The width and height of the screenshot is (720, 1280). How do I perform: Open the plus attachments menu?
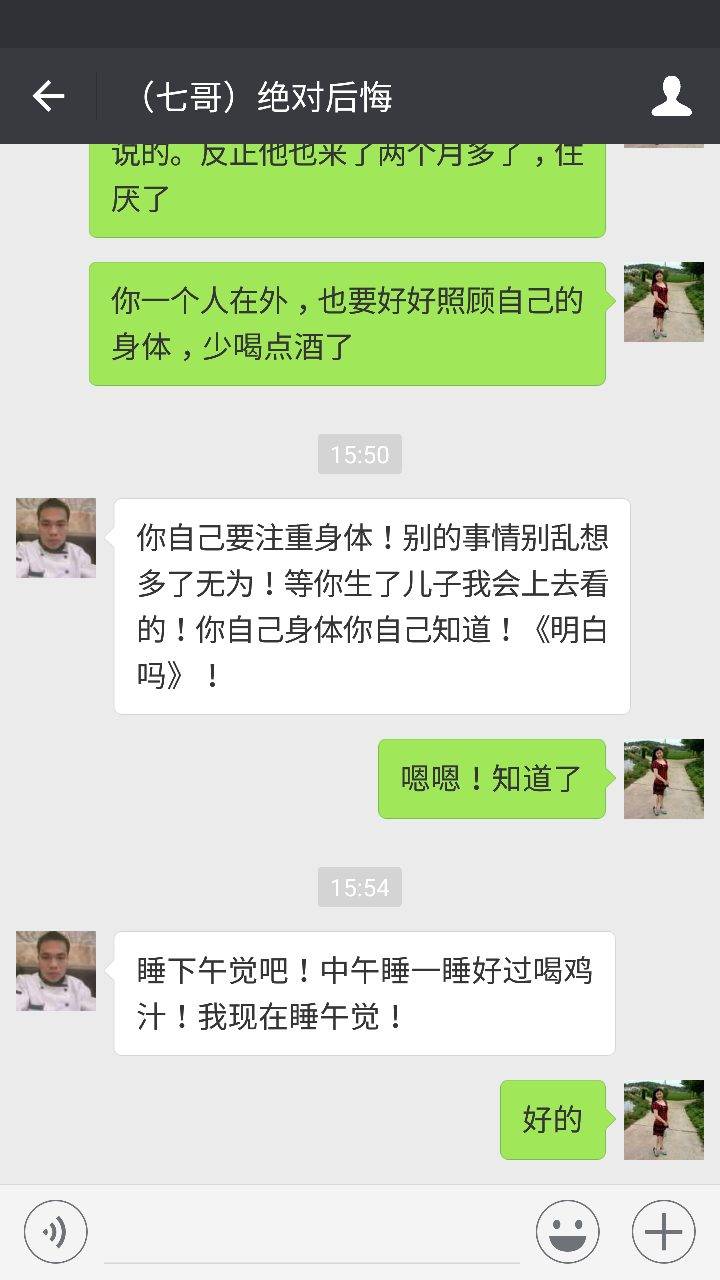pyautogui.click(x=663, y=1232)
